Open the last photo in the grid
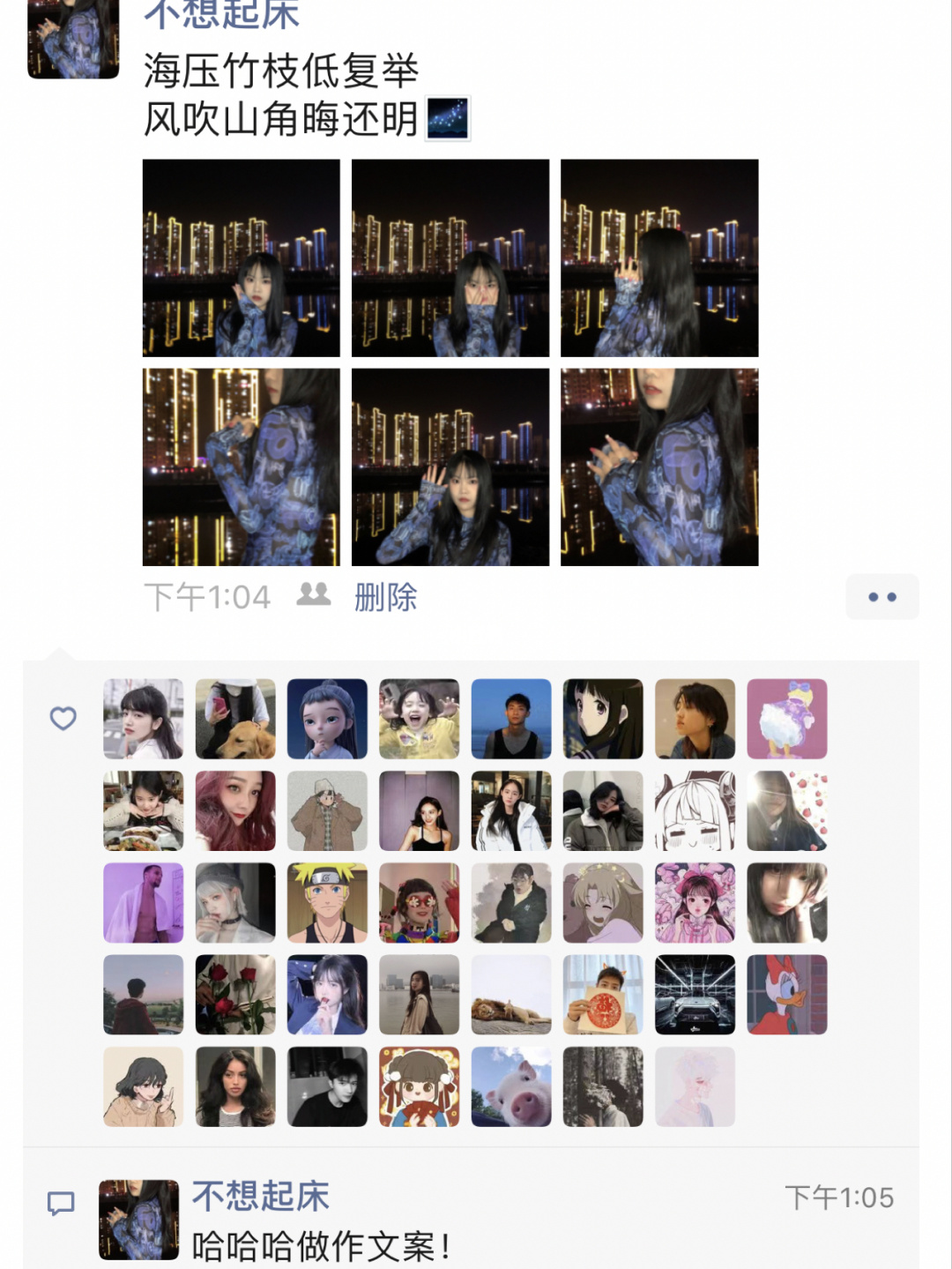Viewport: 952px width, 1269px height. click(x=659, y=467)
